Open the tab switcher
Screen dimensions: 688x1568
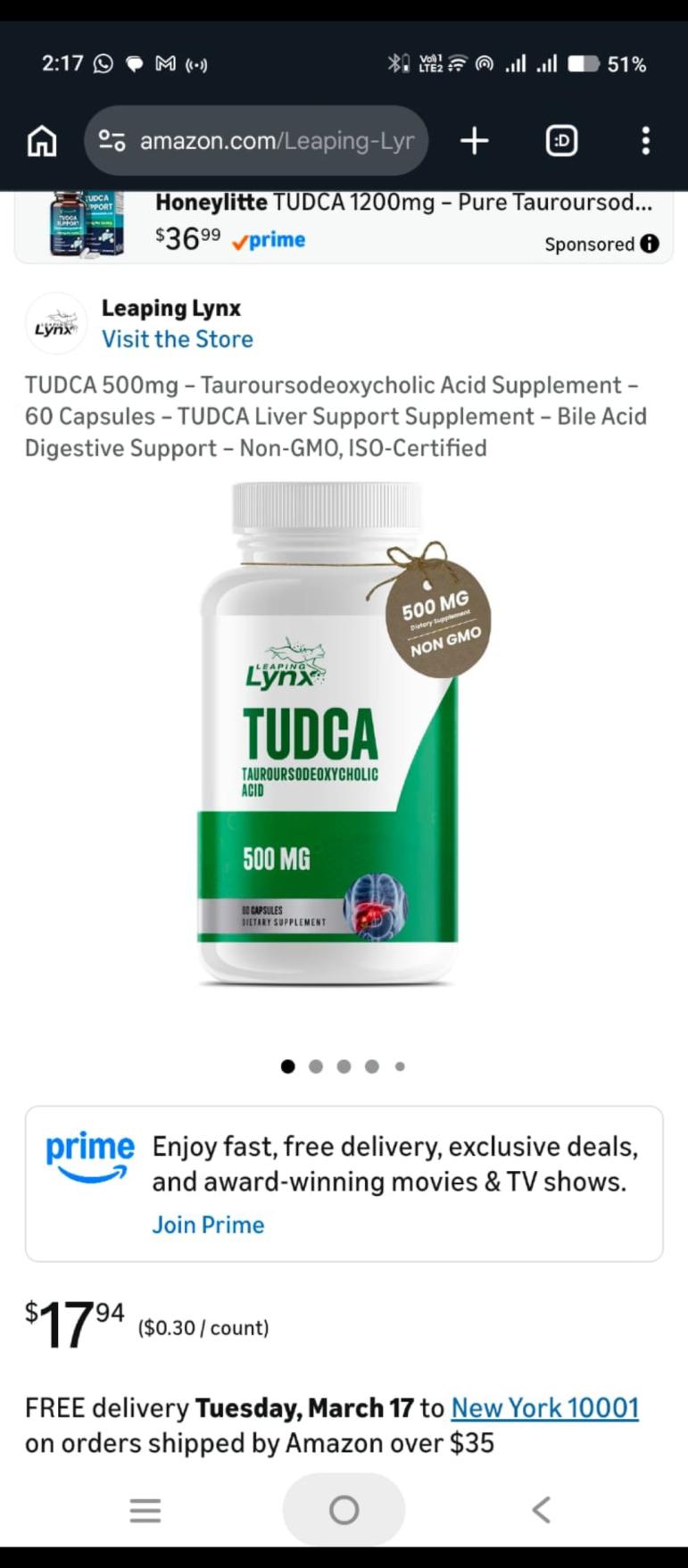(561, 141)
